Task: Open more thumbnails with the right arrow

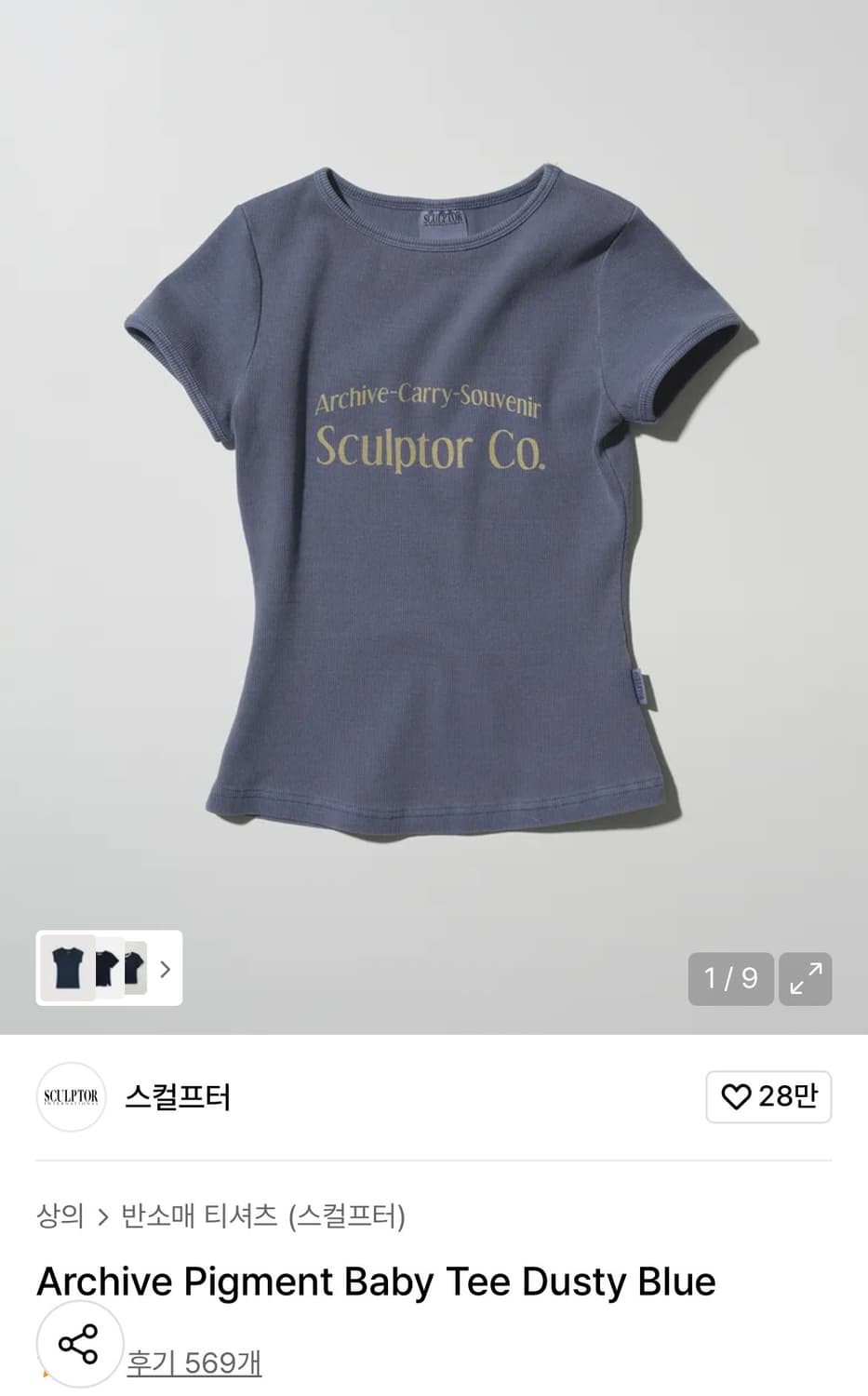Action: (x=166, y=970)
